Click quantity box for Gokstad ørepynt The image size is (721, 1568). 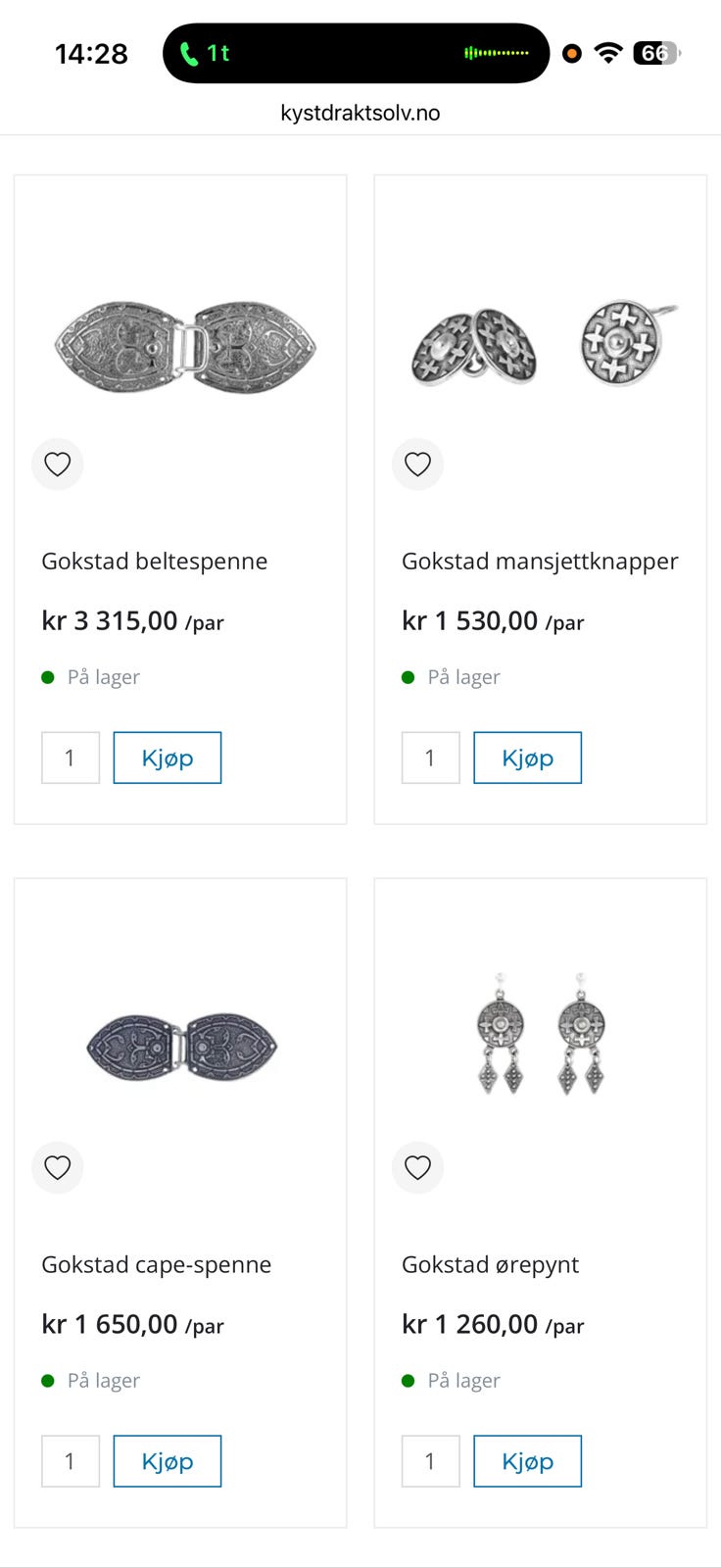click(430, 1461)
